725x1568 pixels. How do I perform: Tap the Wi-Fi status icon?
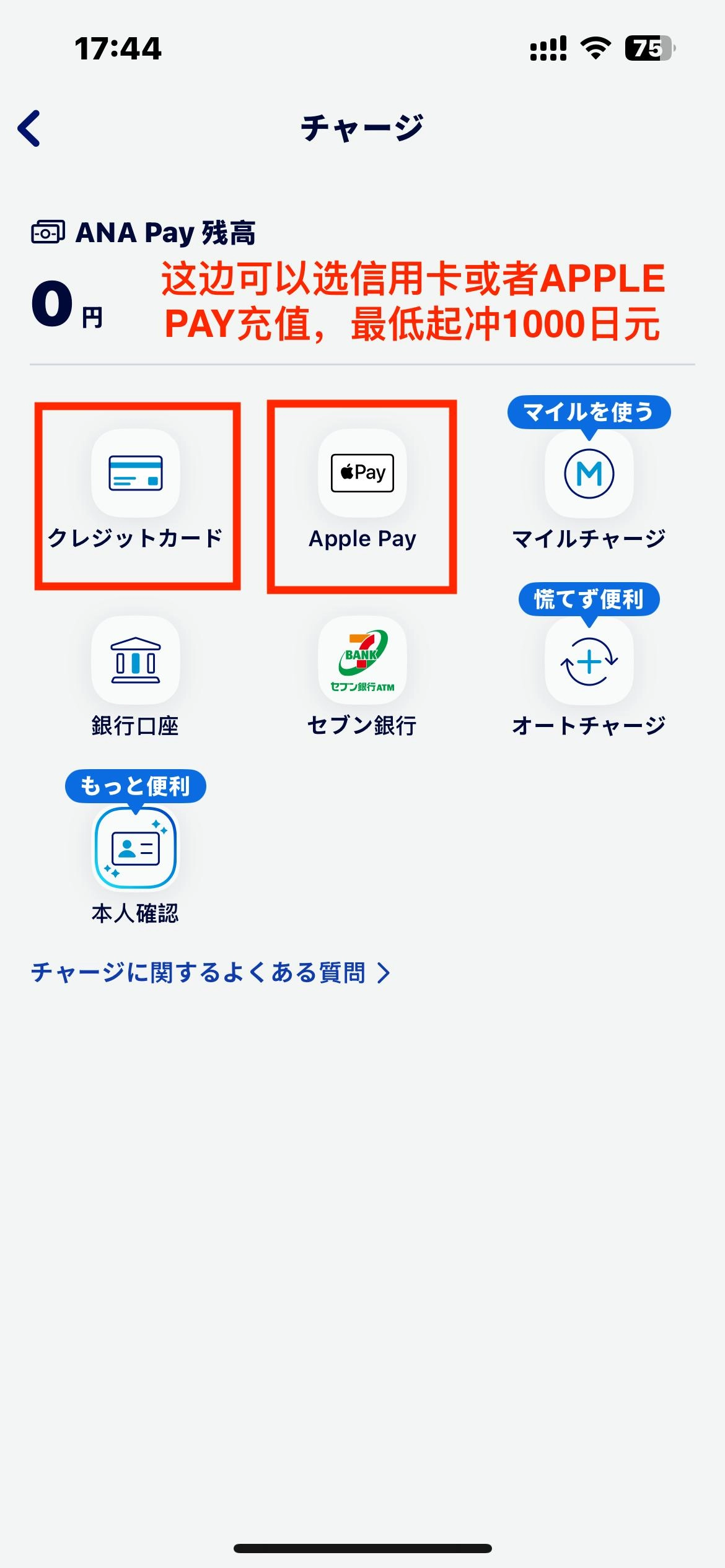(595, 48)
